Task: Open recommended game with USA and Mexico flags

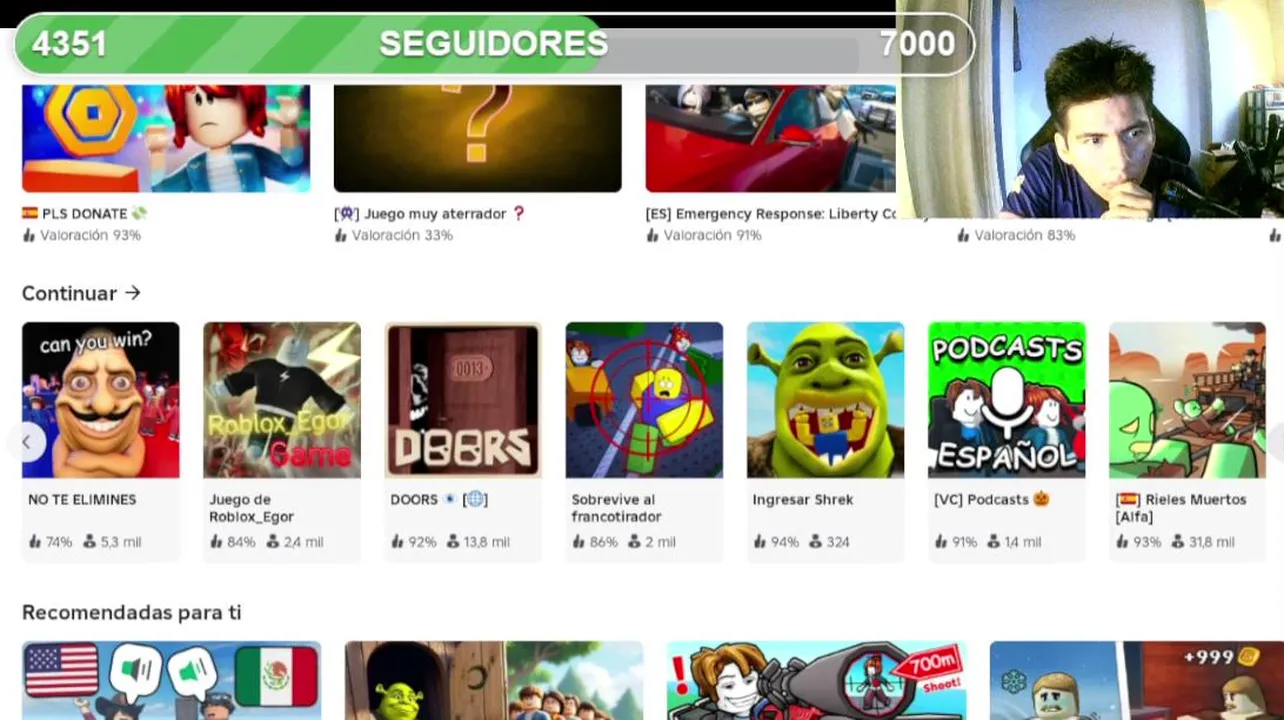Action: click(172, 680)
